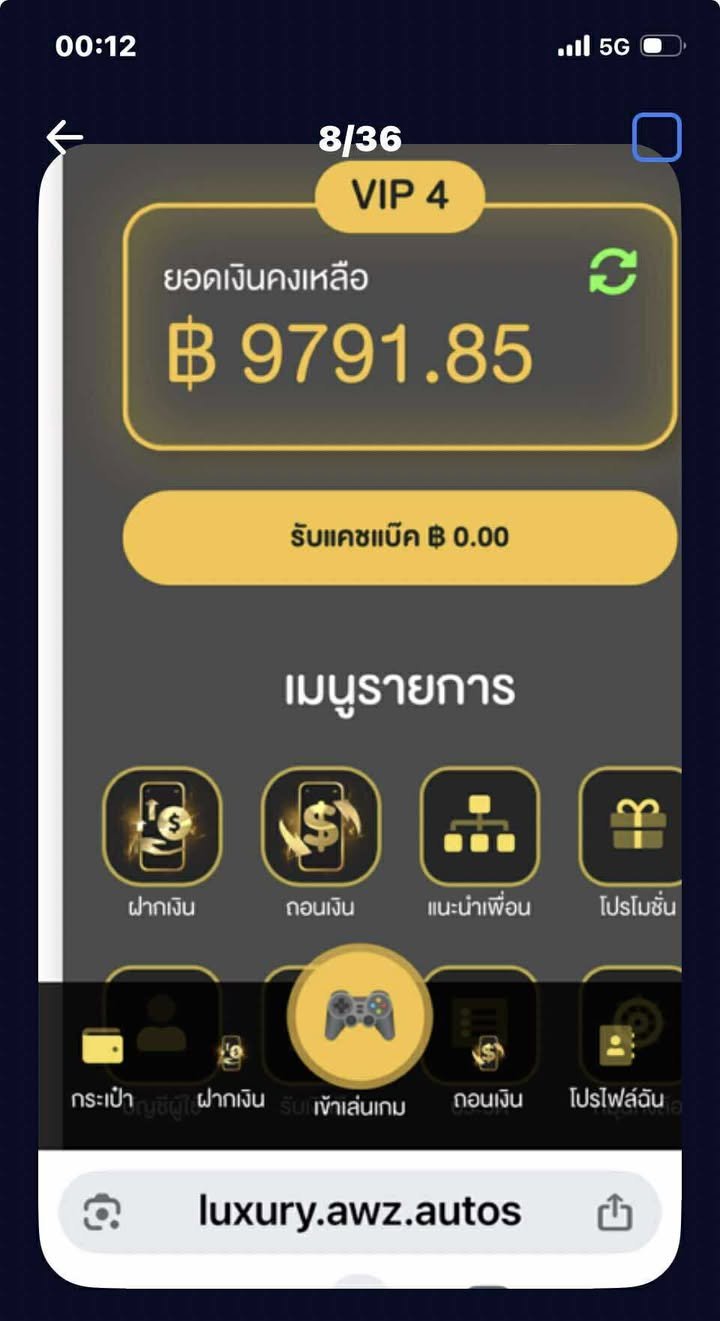Select this image with the checkbox

656,137
